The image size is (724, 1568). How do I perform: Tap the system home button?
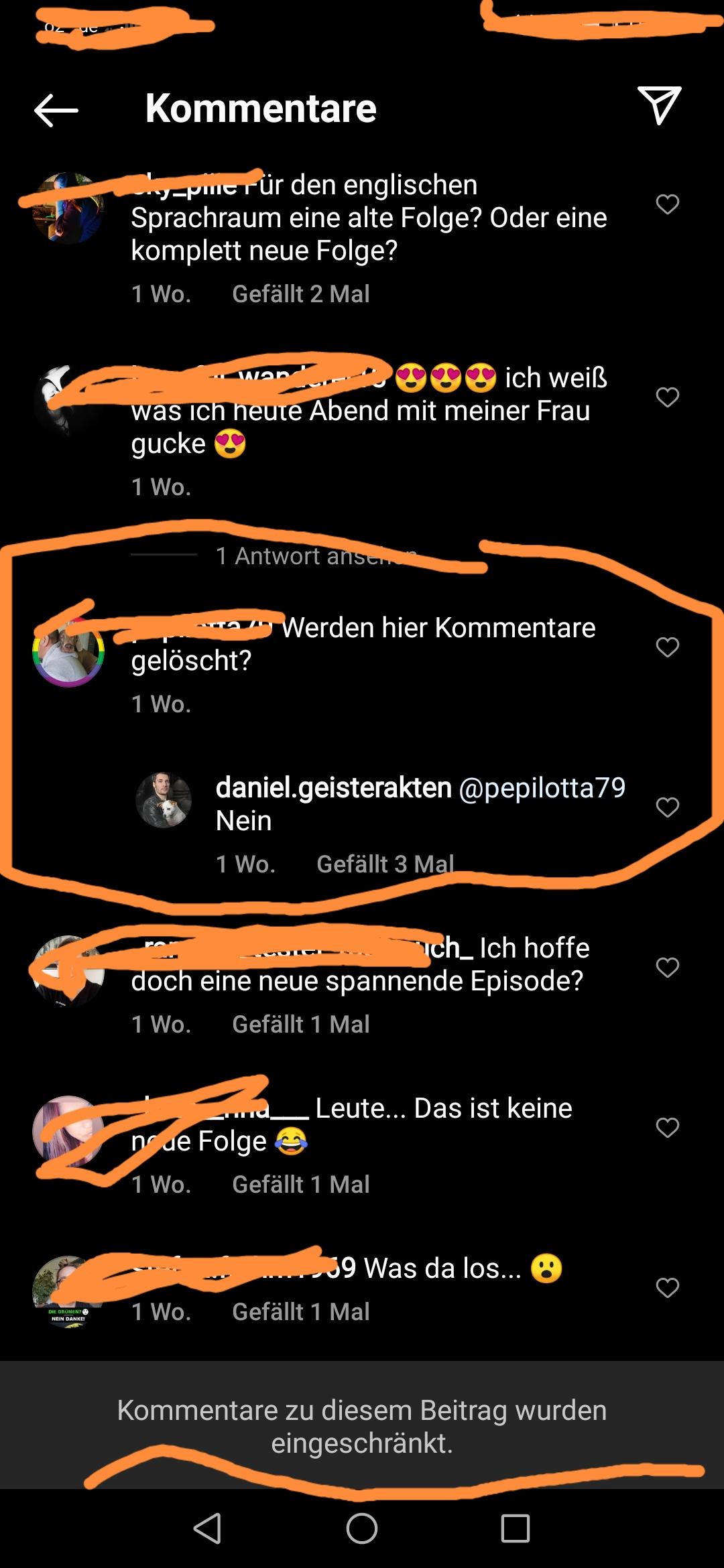click(x=362, y=1528)
